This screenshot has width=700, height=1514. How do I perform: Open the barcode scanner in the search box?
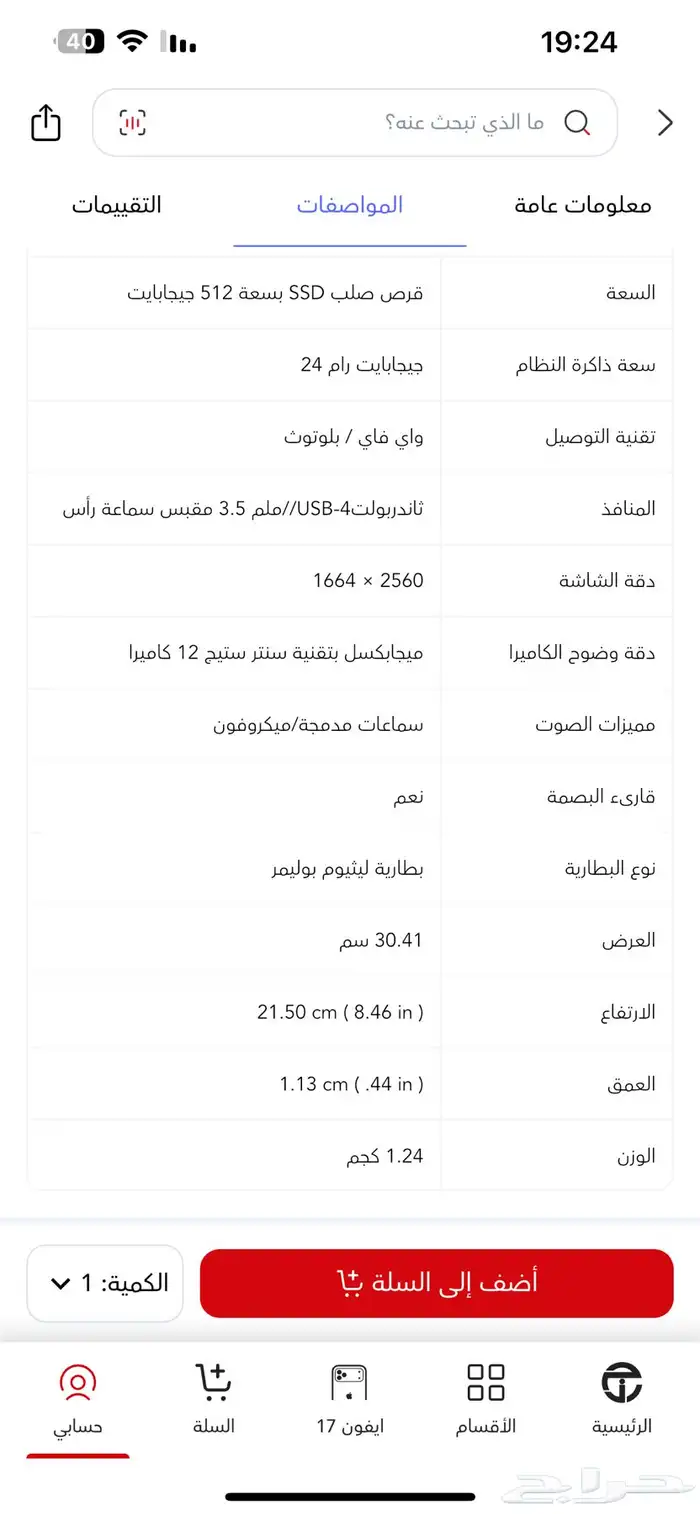pyautogui.click(x=132, y=123)
